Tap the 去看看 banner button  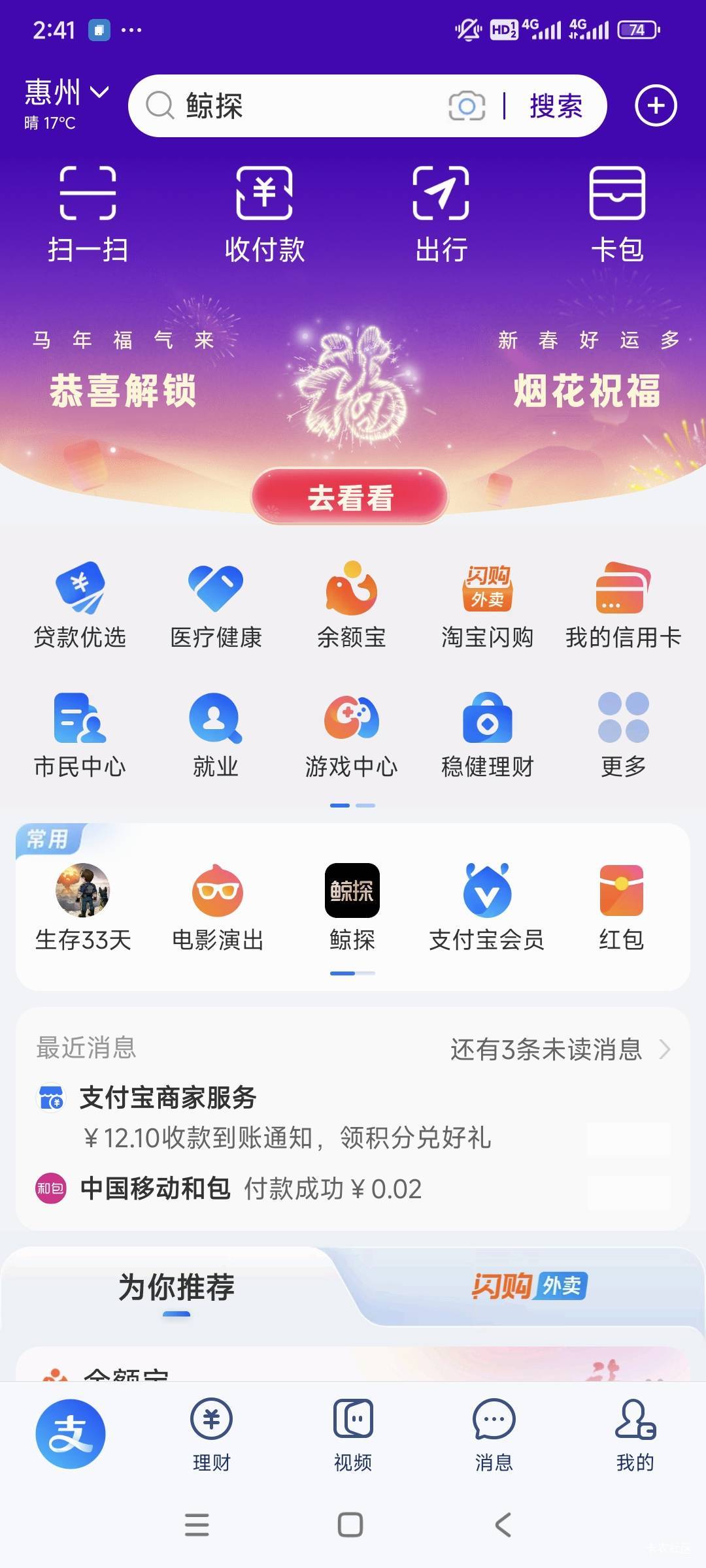coord(350,497)
